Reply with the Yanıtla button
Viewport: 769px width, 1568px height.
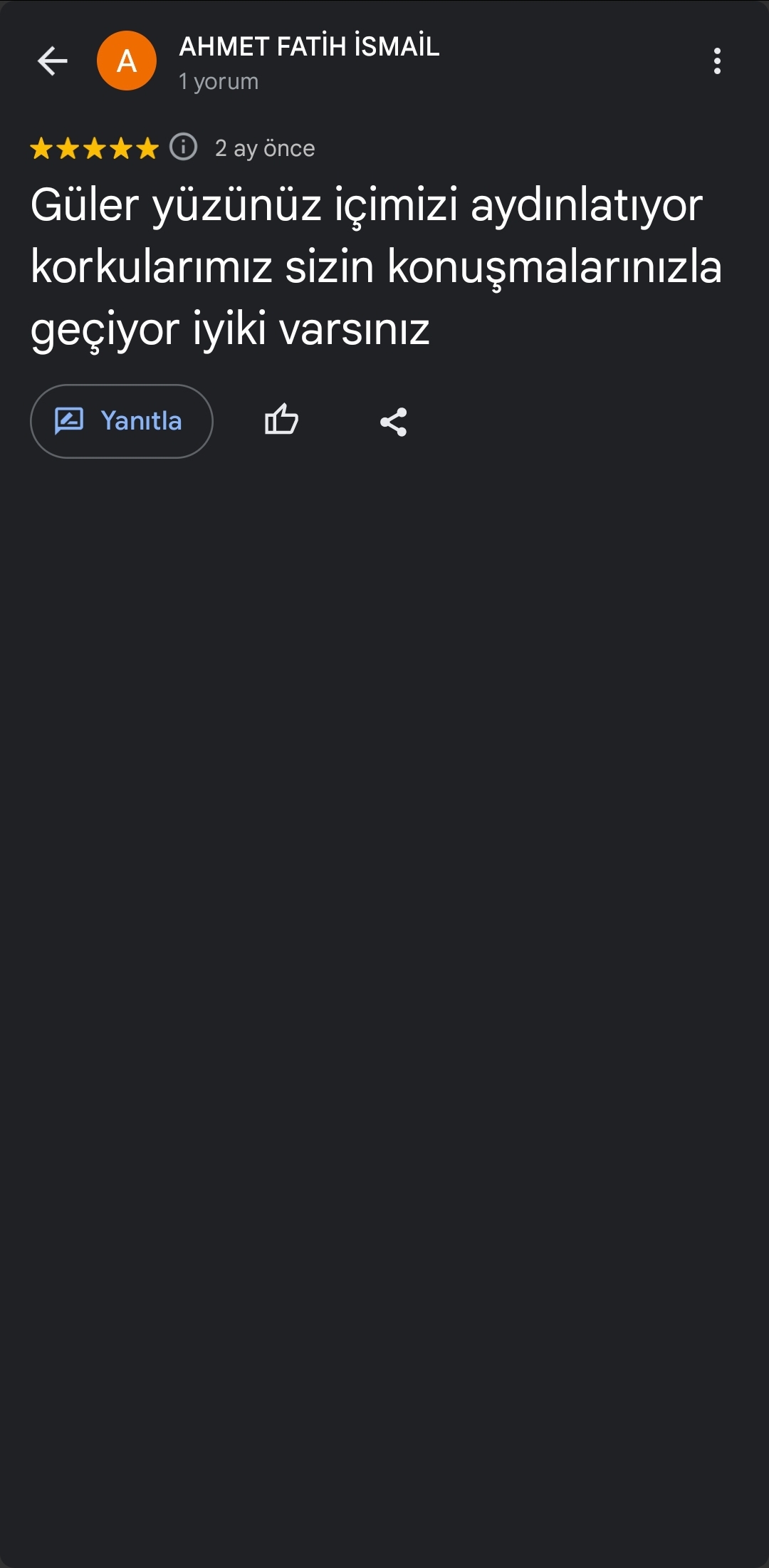pyautogui.click(x=122, y=421)
